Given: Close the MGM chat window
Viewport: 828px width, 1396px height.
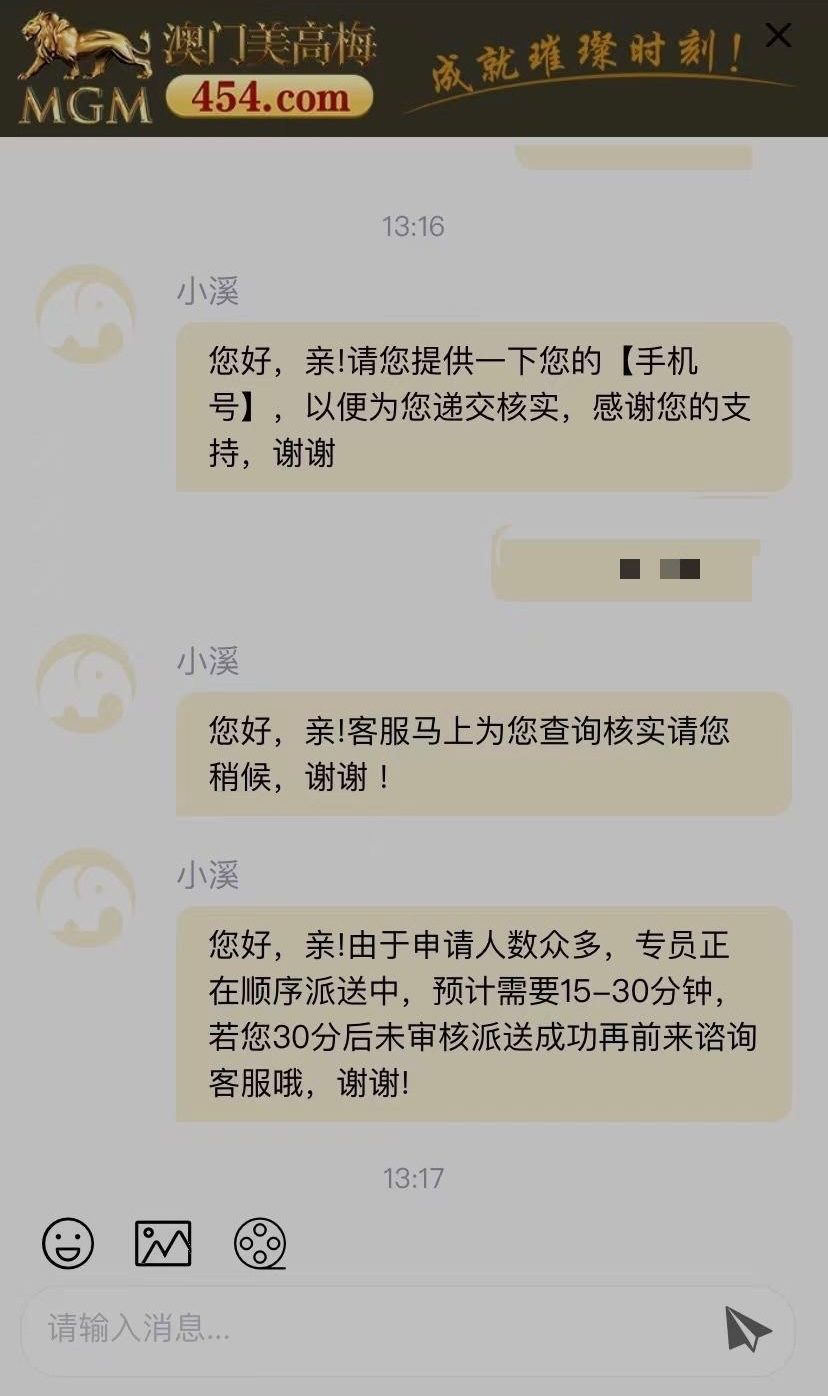Looking at the screenshot, I should click(777, 36).
